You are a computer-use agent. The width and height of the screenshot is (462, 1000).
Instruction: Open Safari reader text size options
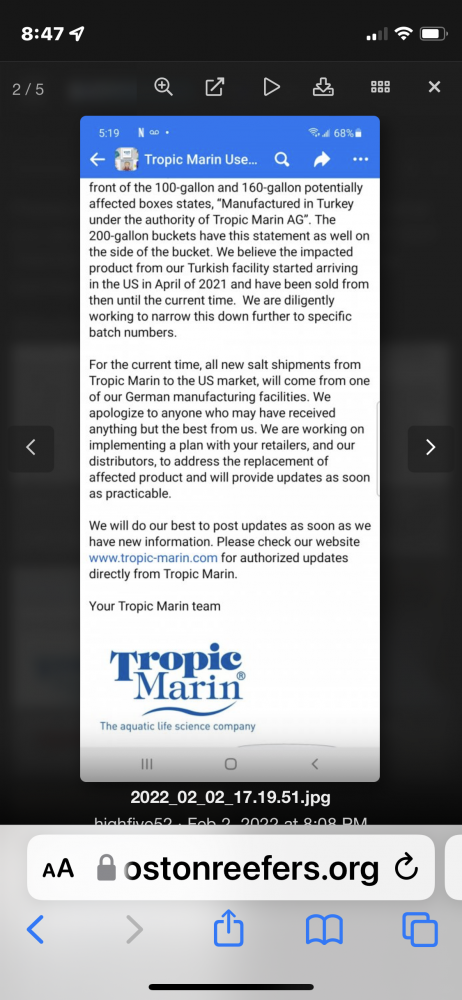58,868
